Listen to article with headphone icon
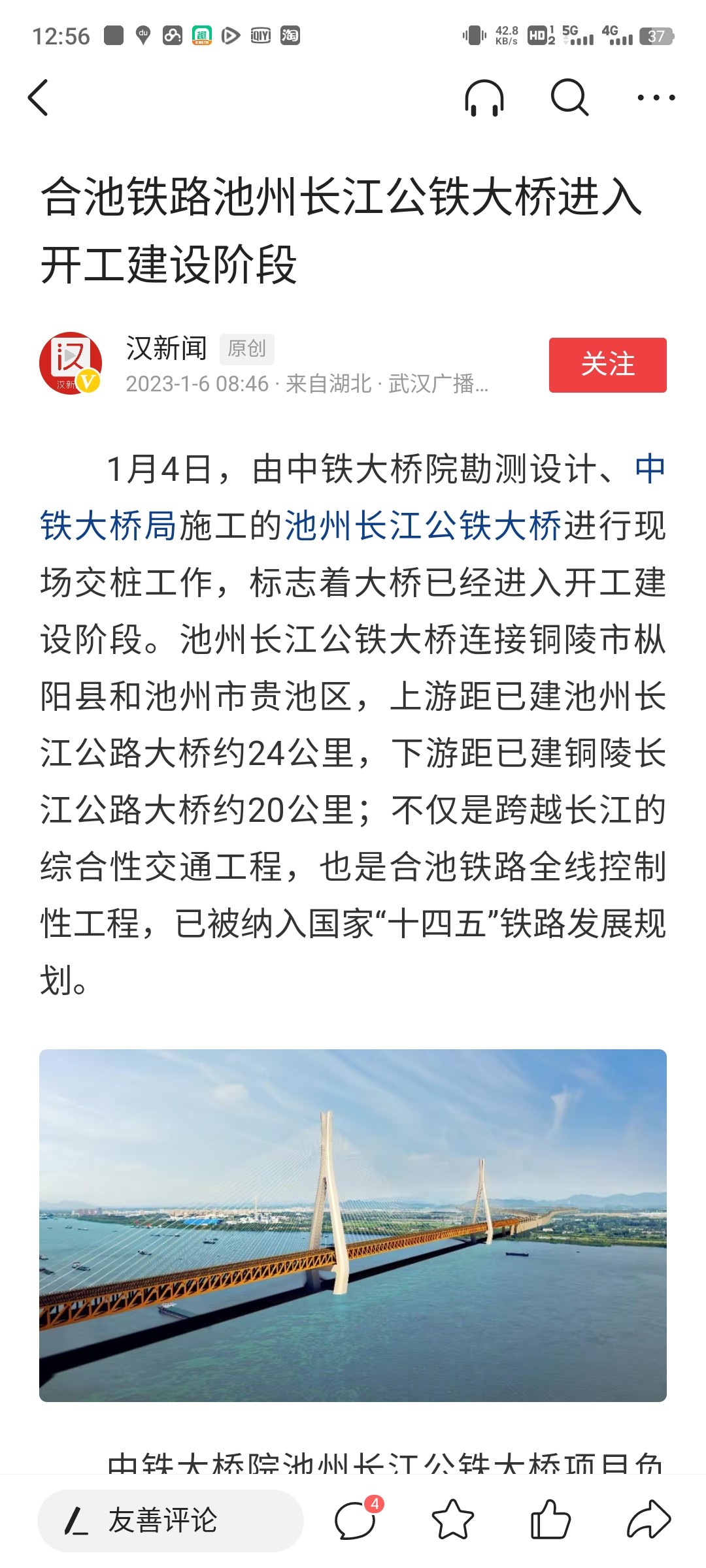Image resolution: width=706 pixels, height=1568 pixels. (484, 98)
